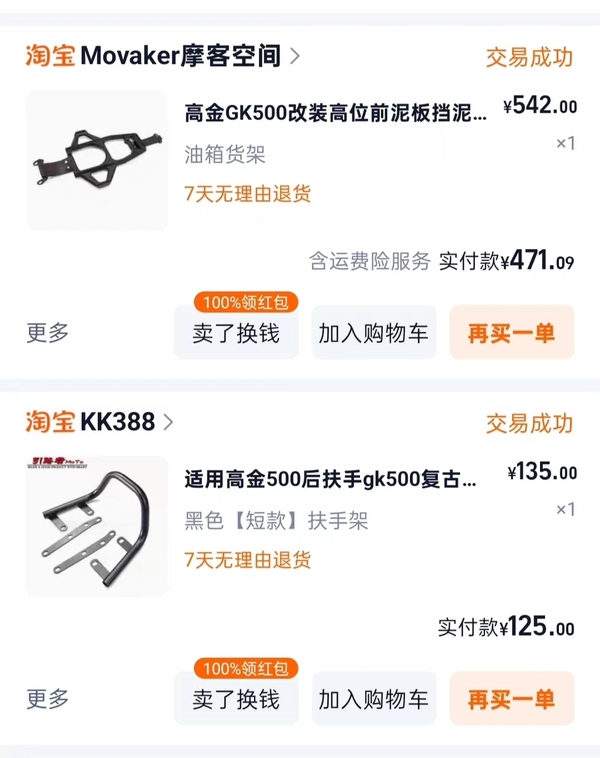Tap 更多 under the Movaker摩客空间 order
600x758 pixels.
[x=48, y=333]
